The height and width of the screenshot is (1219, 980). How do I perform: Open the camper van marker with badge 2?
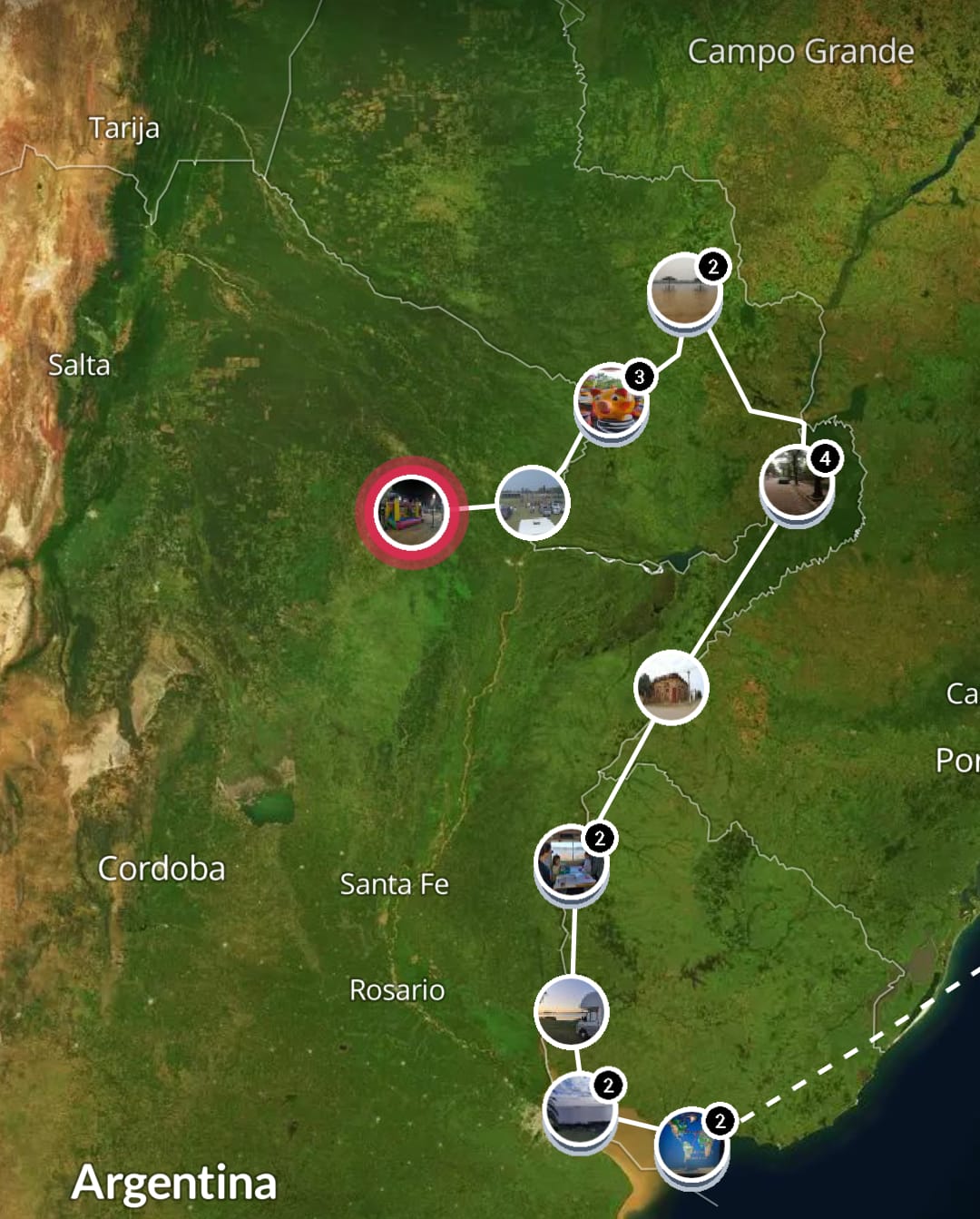tap(580, 1109)
